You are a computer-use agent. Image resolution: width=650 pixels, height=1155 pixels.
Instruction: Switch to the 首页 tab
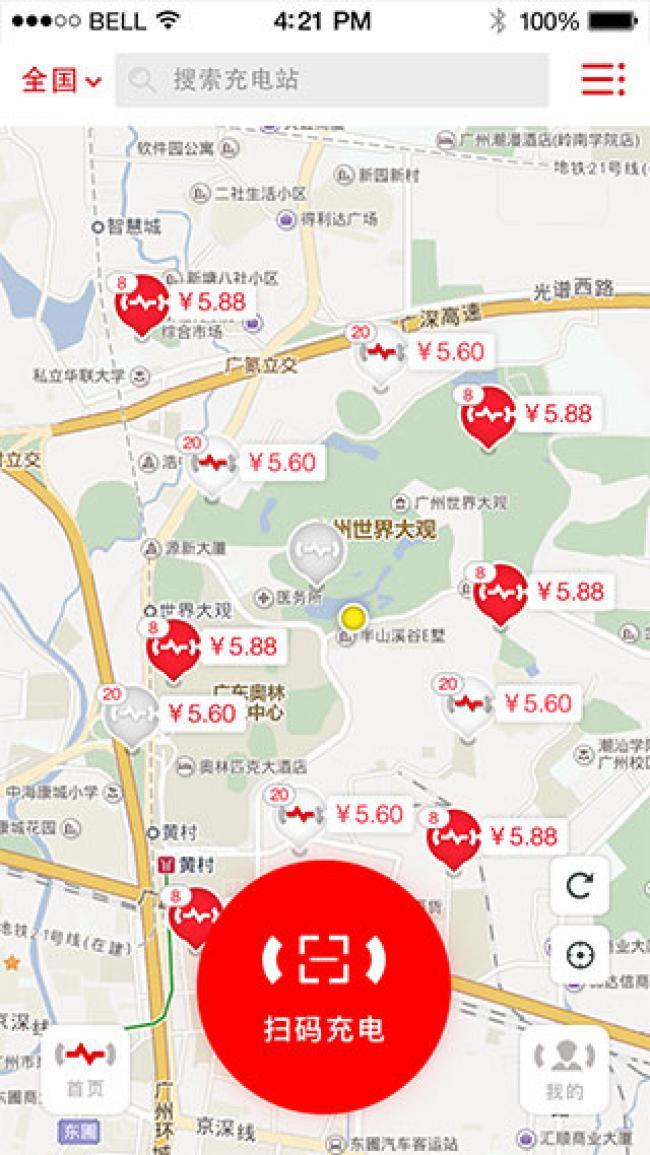pyautogui.click(x=85, y=1069)
